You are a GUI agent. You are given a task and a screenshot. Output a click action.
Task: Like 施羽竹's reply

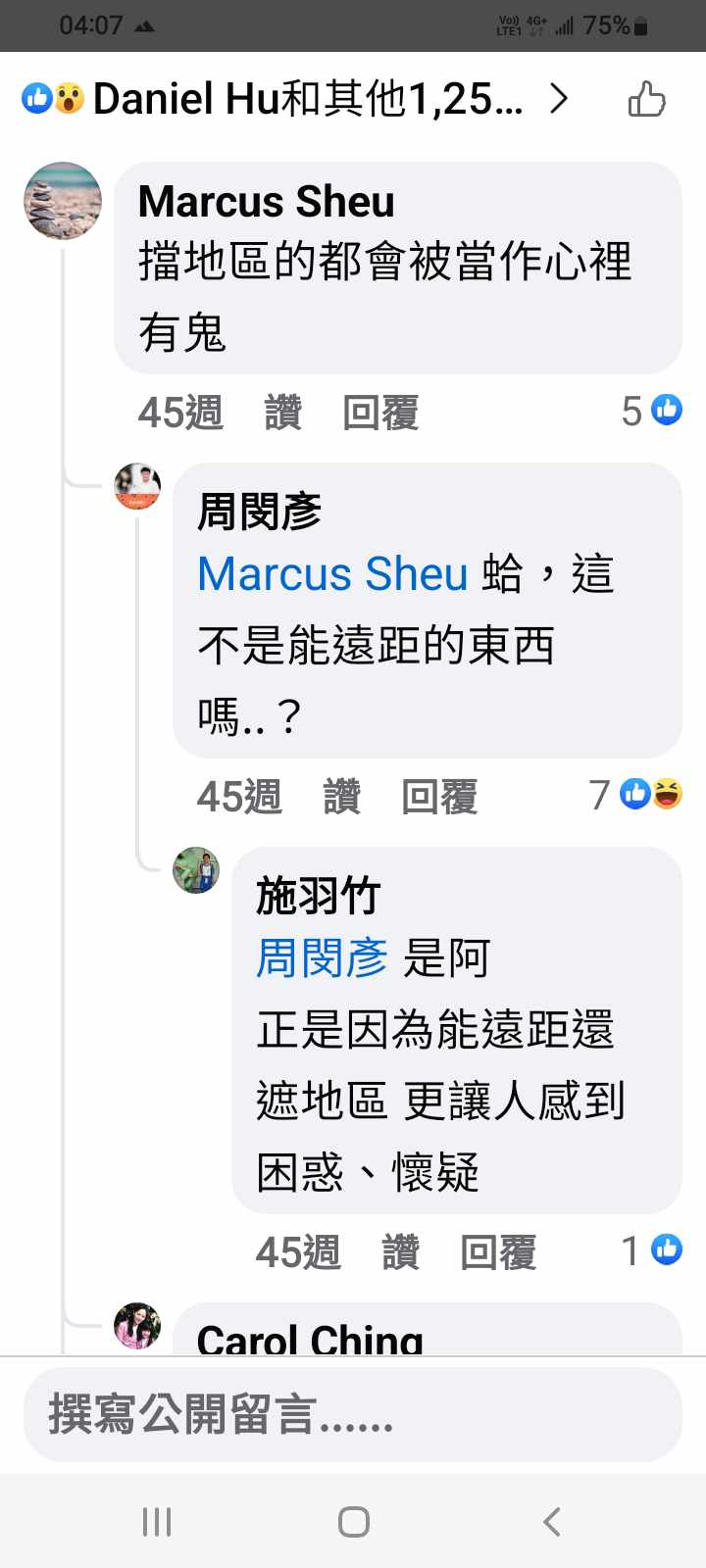point(400,1251)
